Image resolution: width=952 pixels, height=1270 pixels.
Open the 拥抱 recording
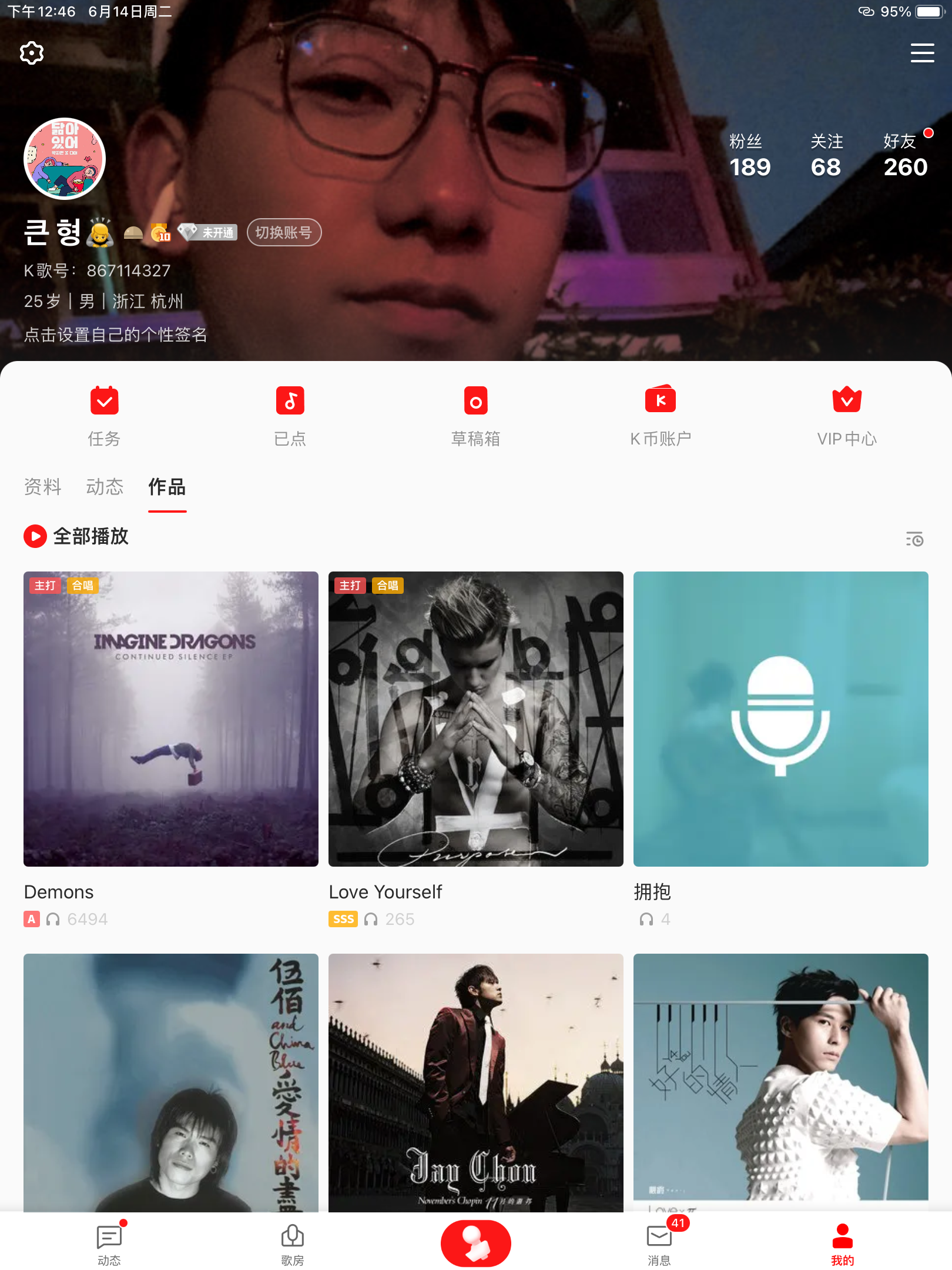tap(780, 718)
